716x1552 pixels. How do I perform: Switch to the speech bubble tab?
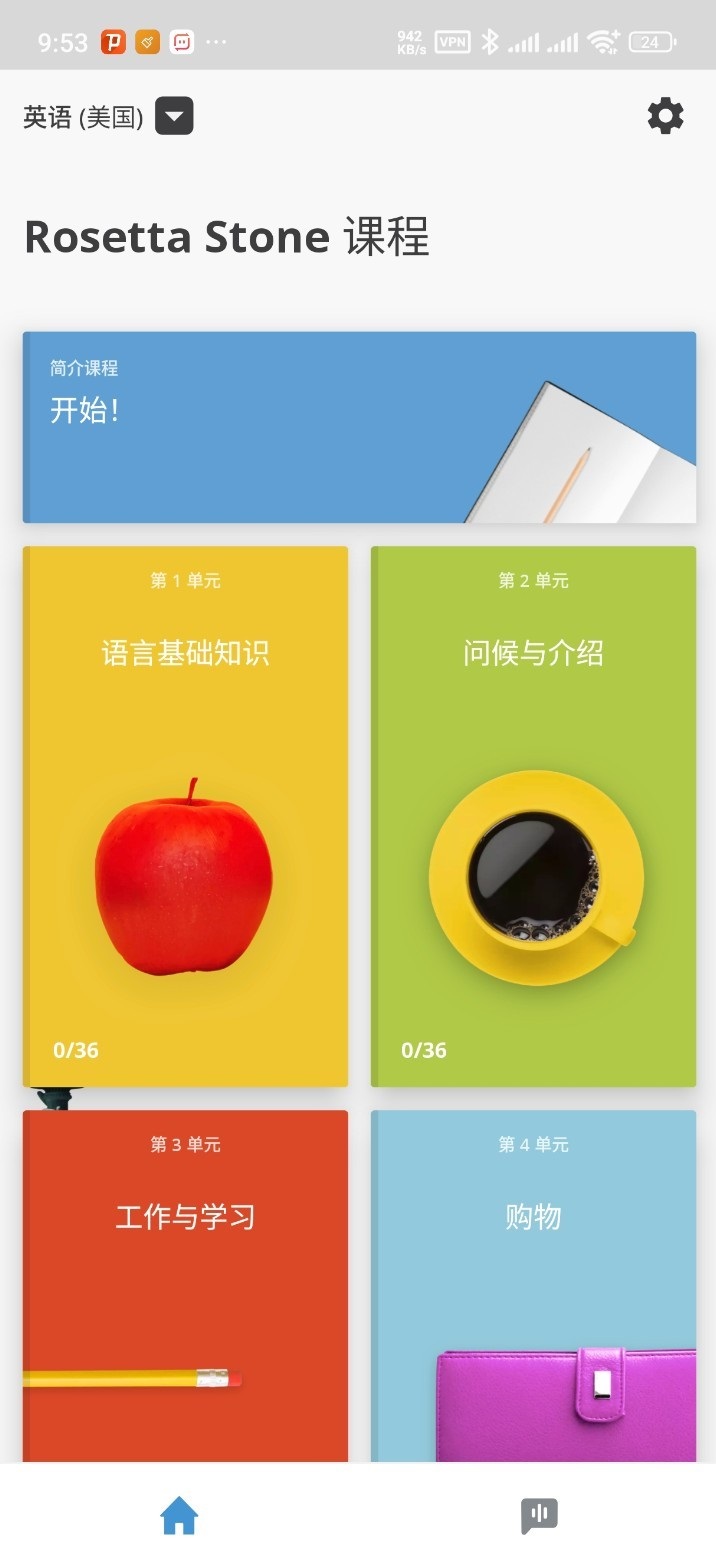point(539,1515)
